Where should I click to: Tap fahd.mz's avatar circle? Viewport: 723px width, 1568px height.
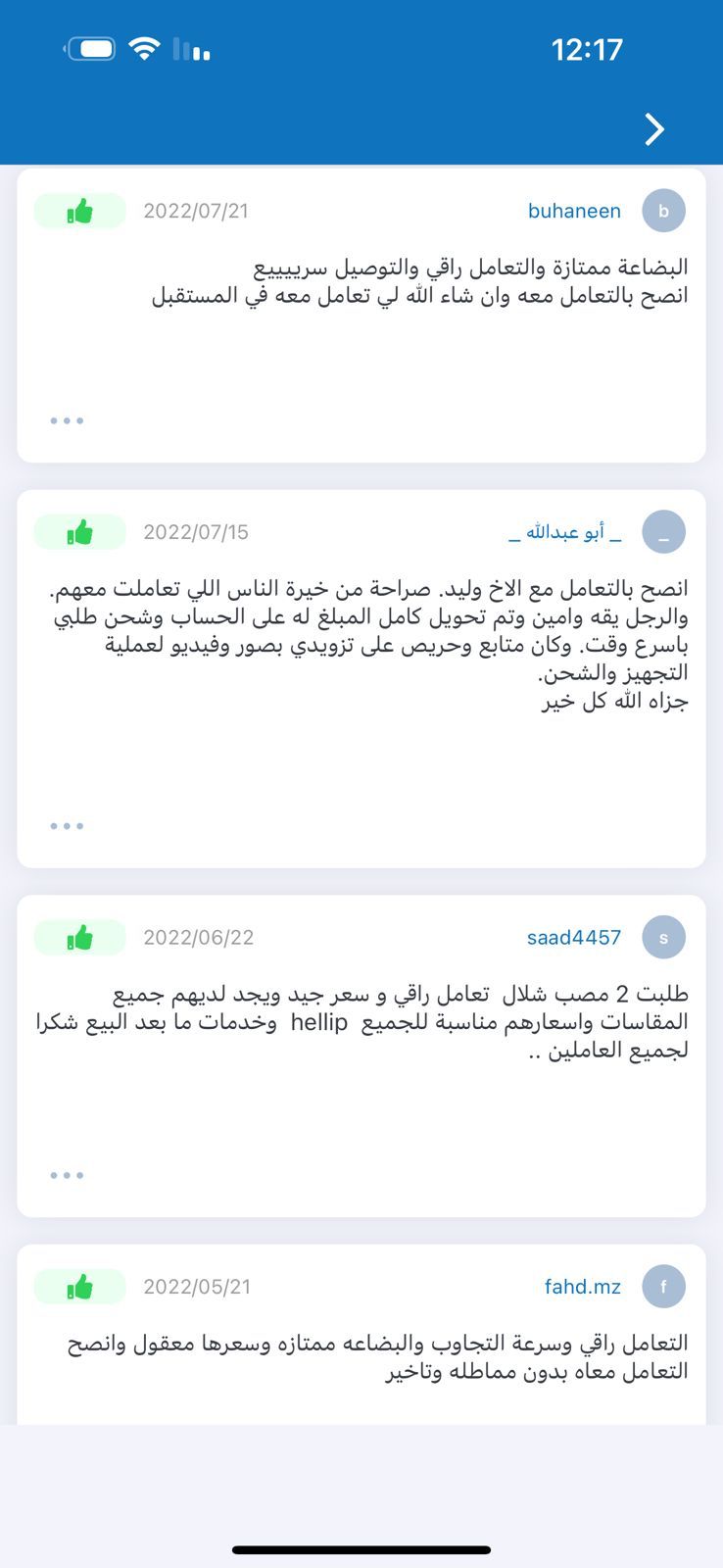pyautogui.click(x=663, y=1287)
